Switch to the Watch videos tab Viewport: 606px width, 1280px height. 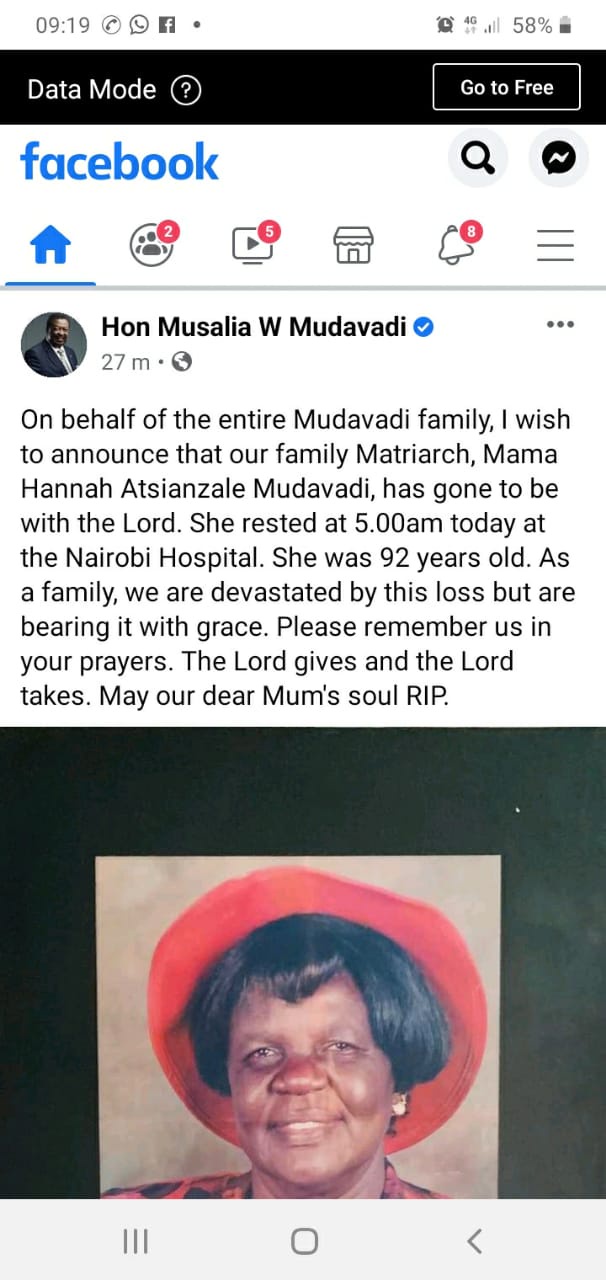(x=253, y=244)
